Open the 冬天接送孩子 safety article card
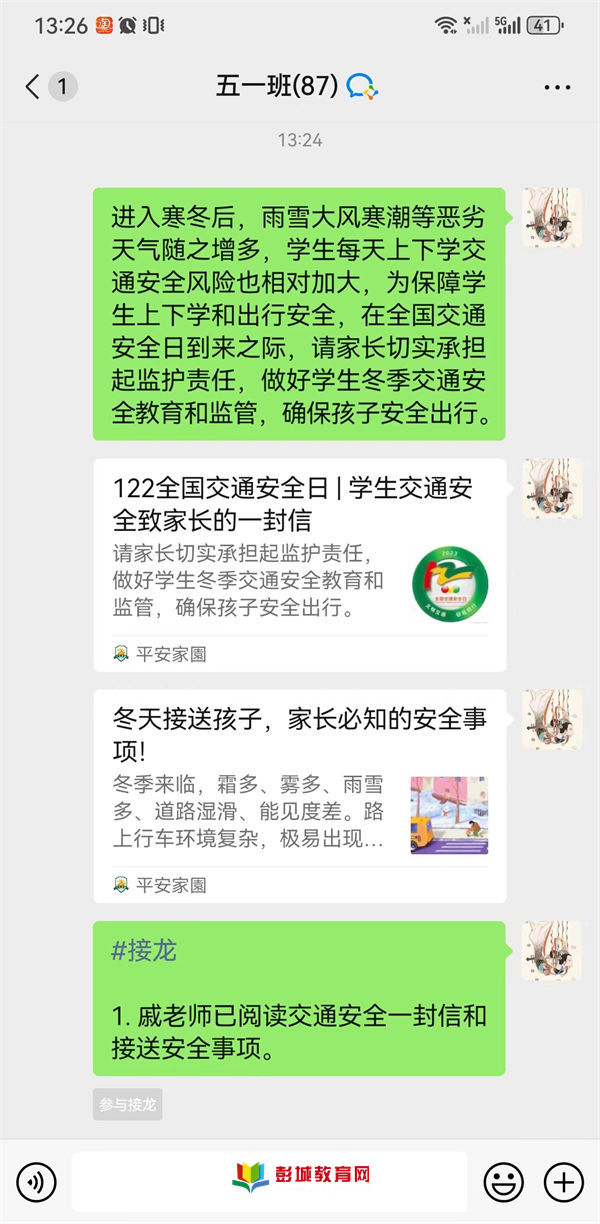 click(299, 794)
